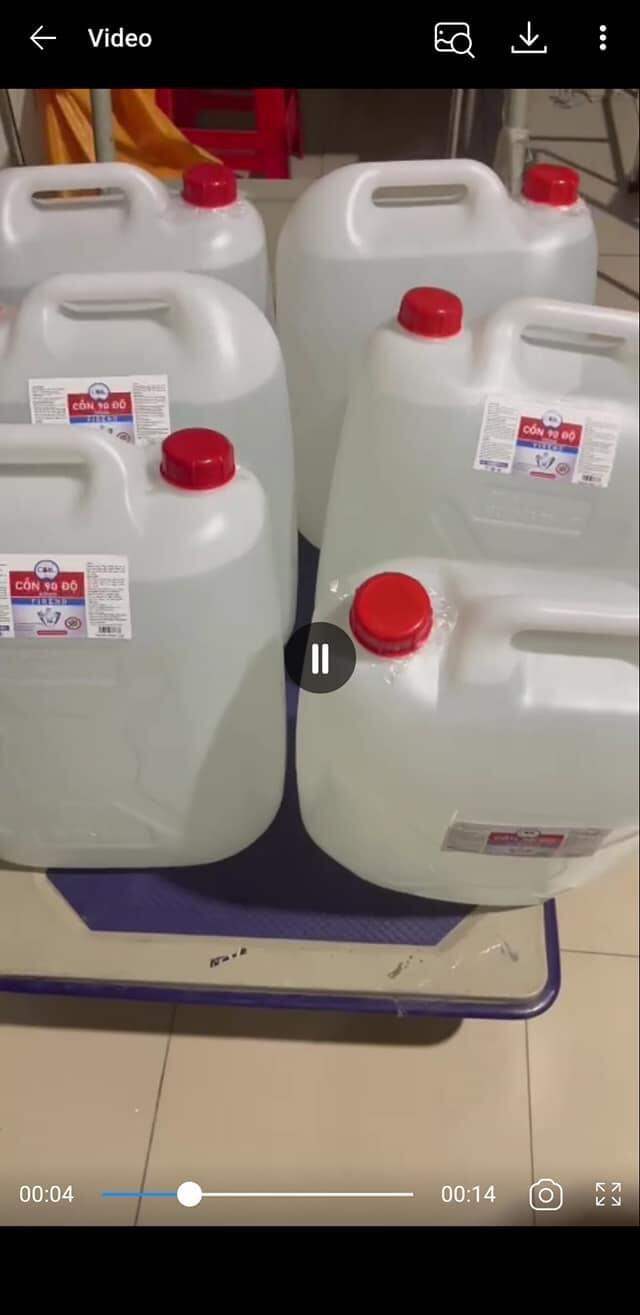Open the three-dot overflow menu

pos(602,39)
